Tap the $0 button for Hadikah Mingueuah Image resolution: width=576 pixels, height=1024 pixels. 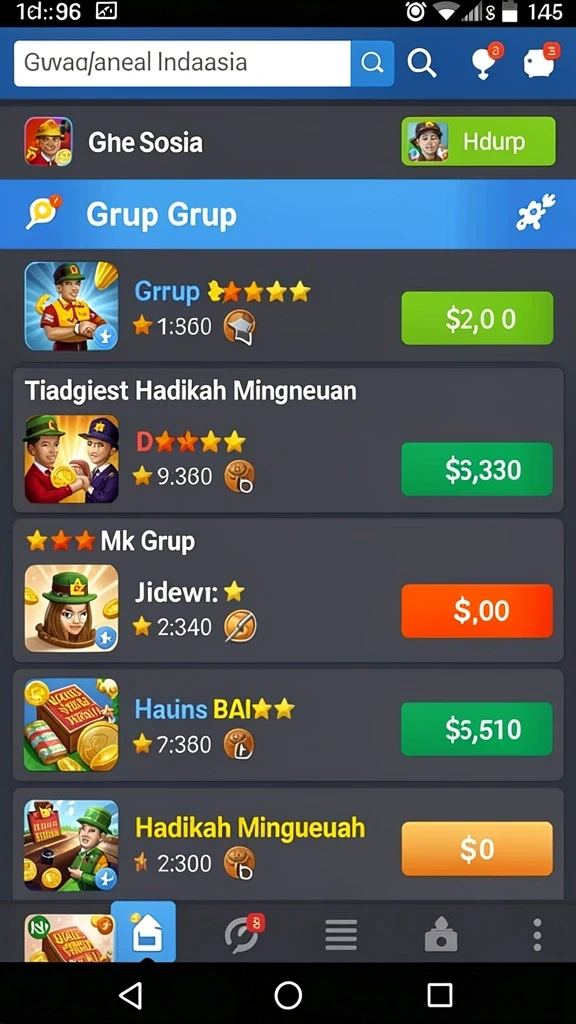[x=477, y=848]
